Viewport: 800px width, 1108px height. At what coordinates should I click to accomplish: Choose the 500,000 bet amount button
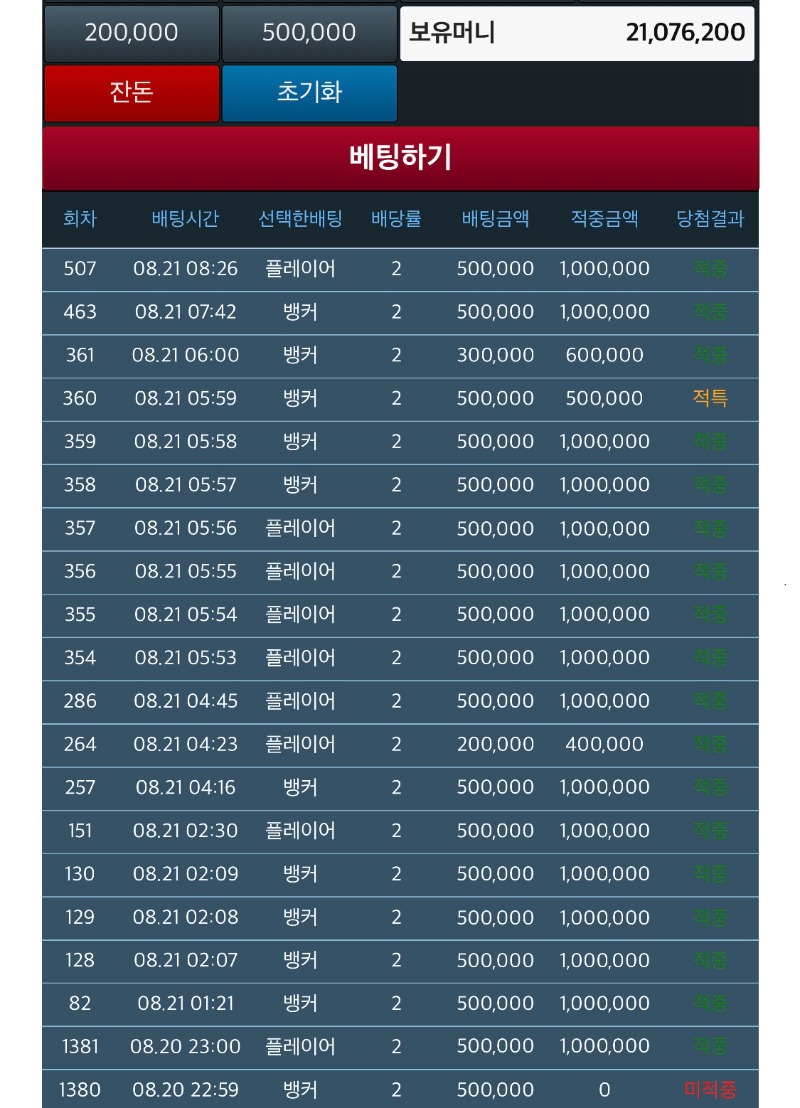pyautogui.click(x=310, y=33)
